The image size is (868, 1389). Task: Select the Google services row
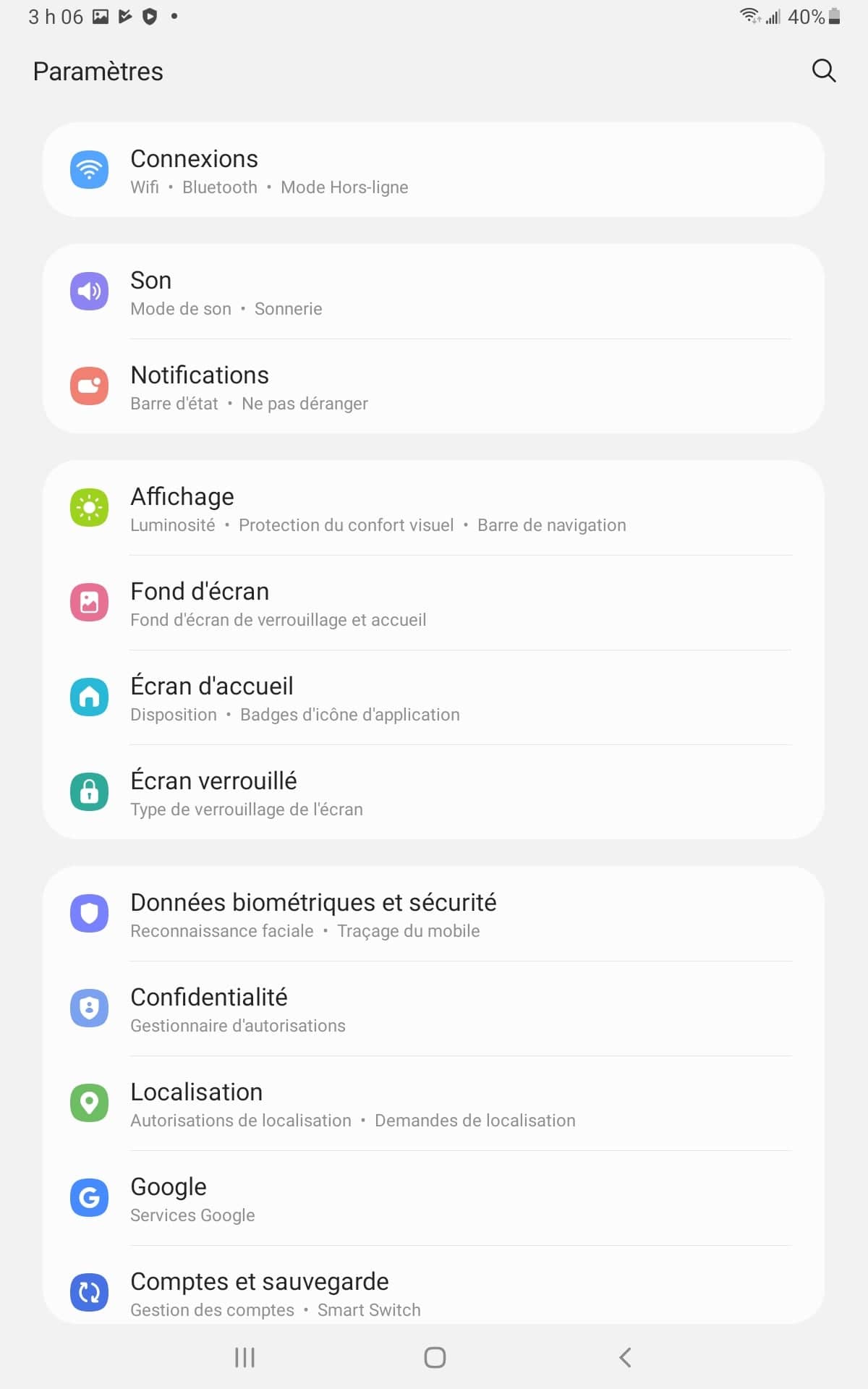coord(434,1198)
